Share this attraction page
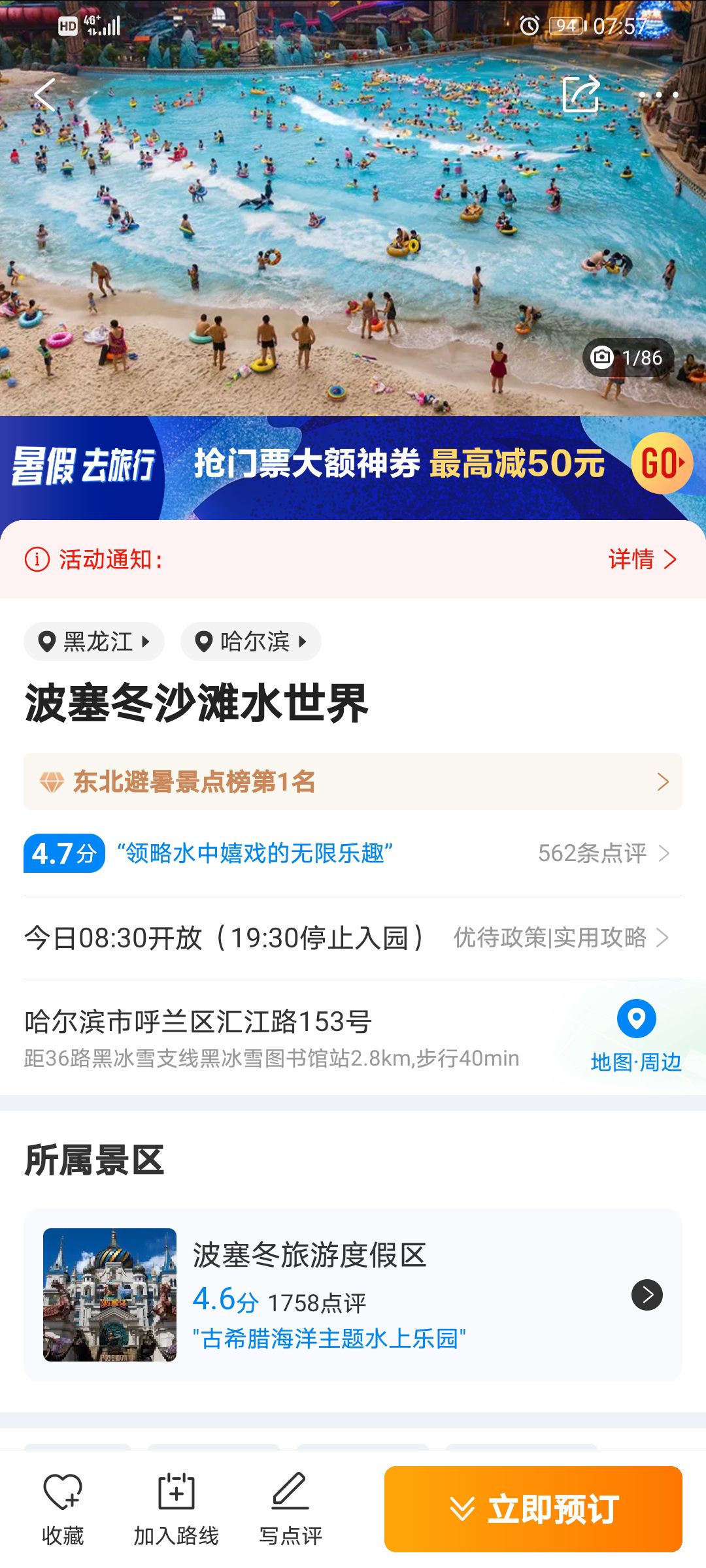This screenshot has height=1568, width=706. click(581, 95)
